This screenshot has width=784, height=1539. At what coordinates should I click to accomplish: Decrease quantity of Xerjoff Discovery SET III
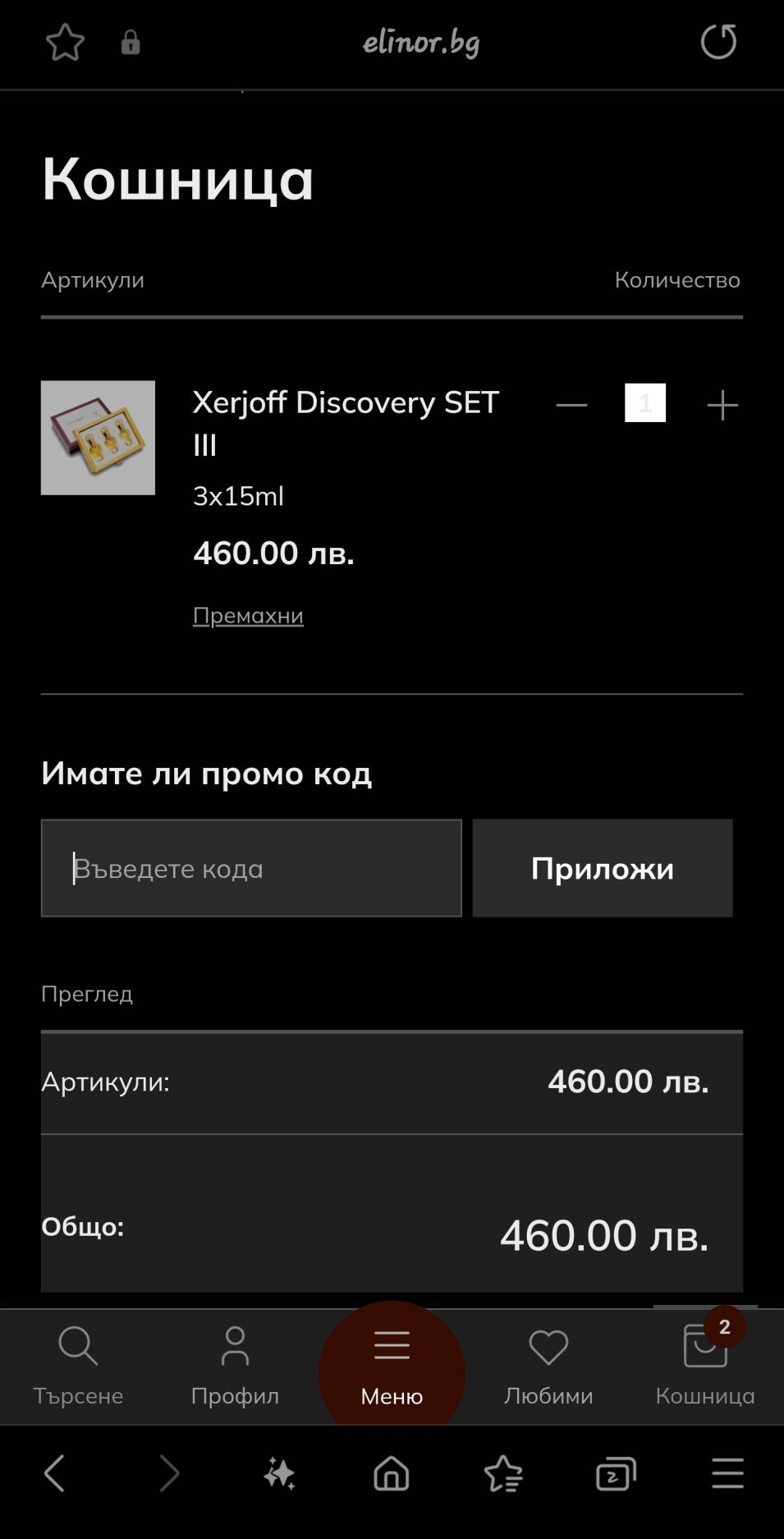[x=571, y=405]
